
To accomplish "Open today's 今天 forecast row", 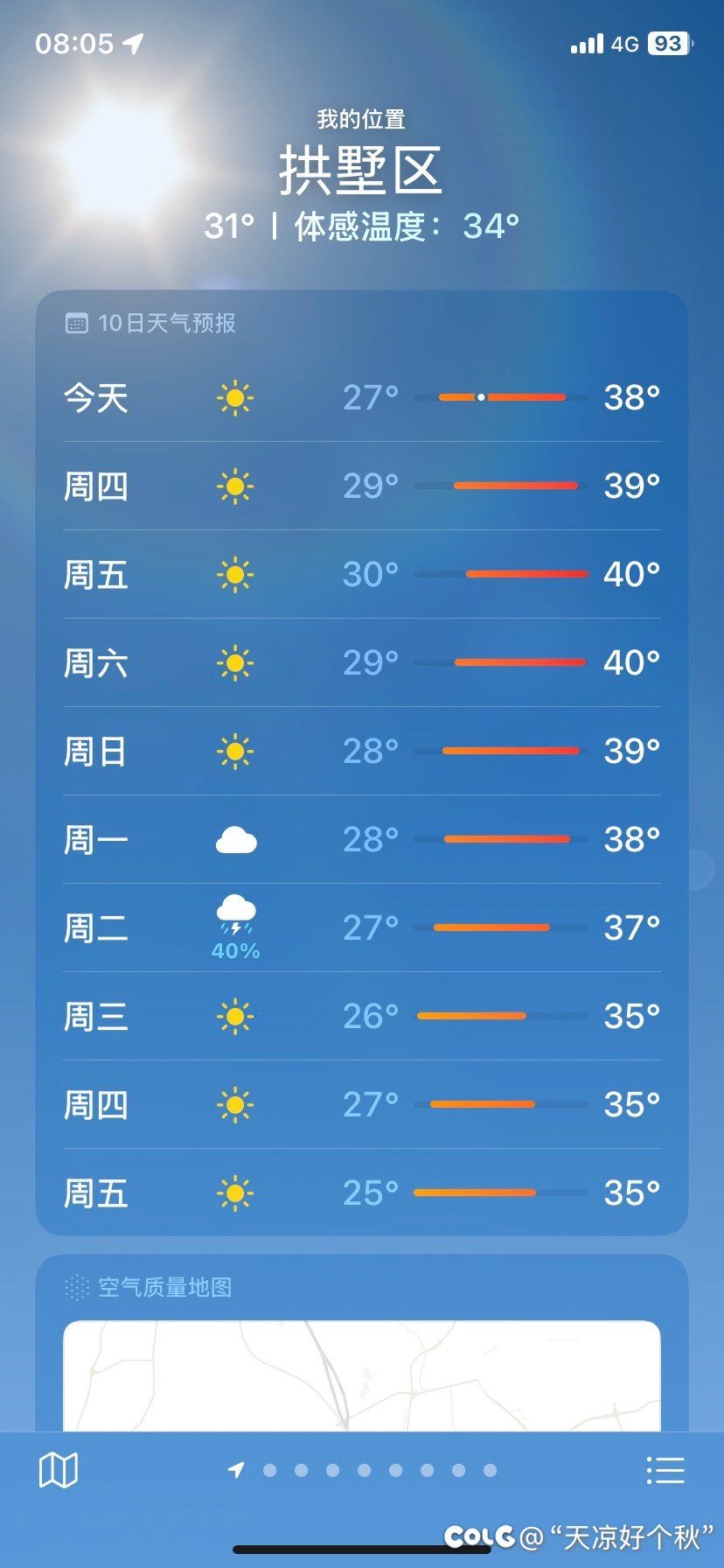I will pyautogui.click(x=362, y=398).
